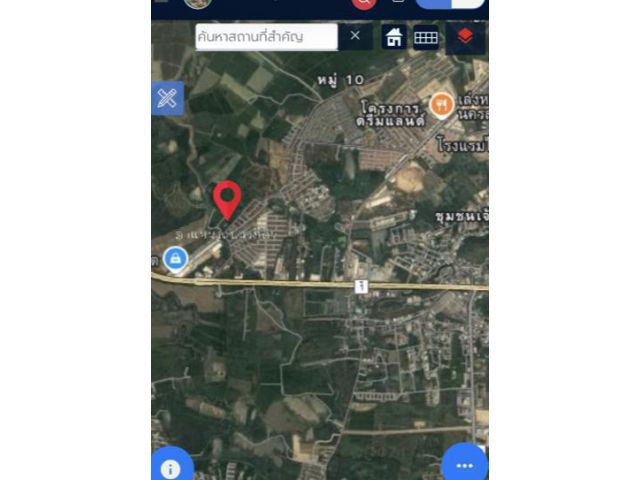The image size is (640, 480).
Task: Tap the place search field
Action: tap(265, 37)
